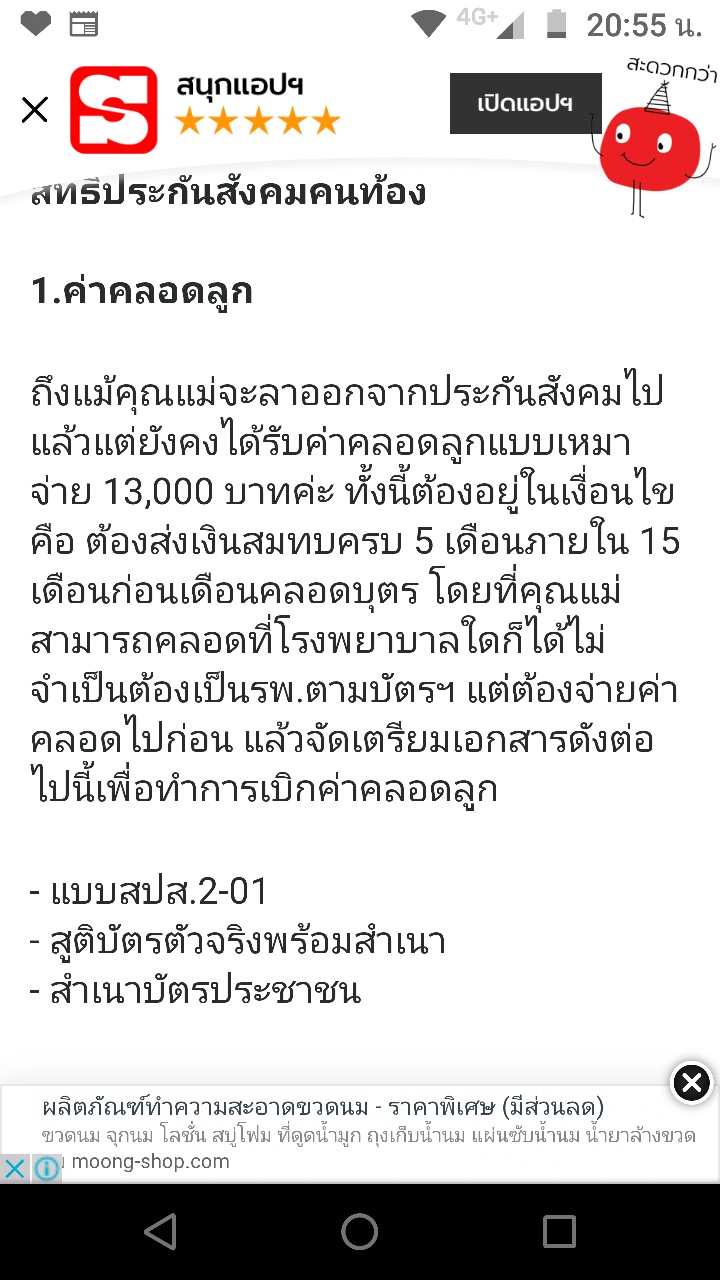Image resolution: width=720 pixels, height=1280 pixels.
Task: Tap the ad info icon
Action: coord(46,1168)
